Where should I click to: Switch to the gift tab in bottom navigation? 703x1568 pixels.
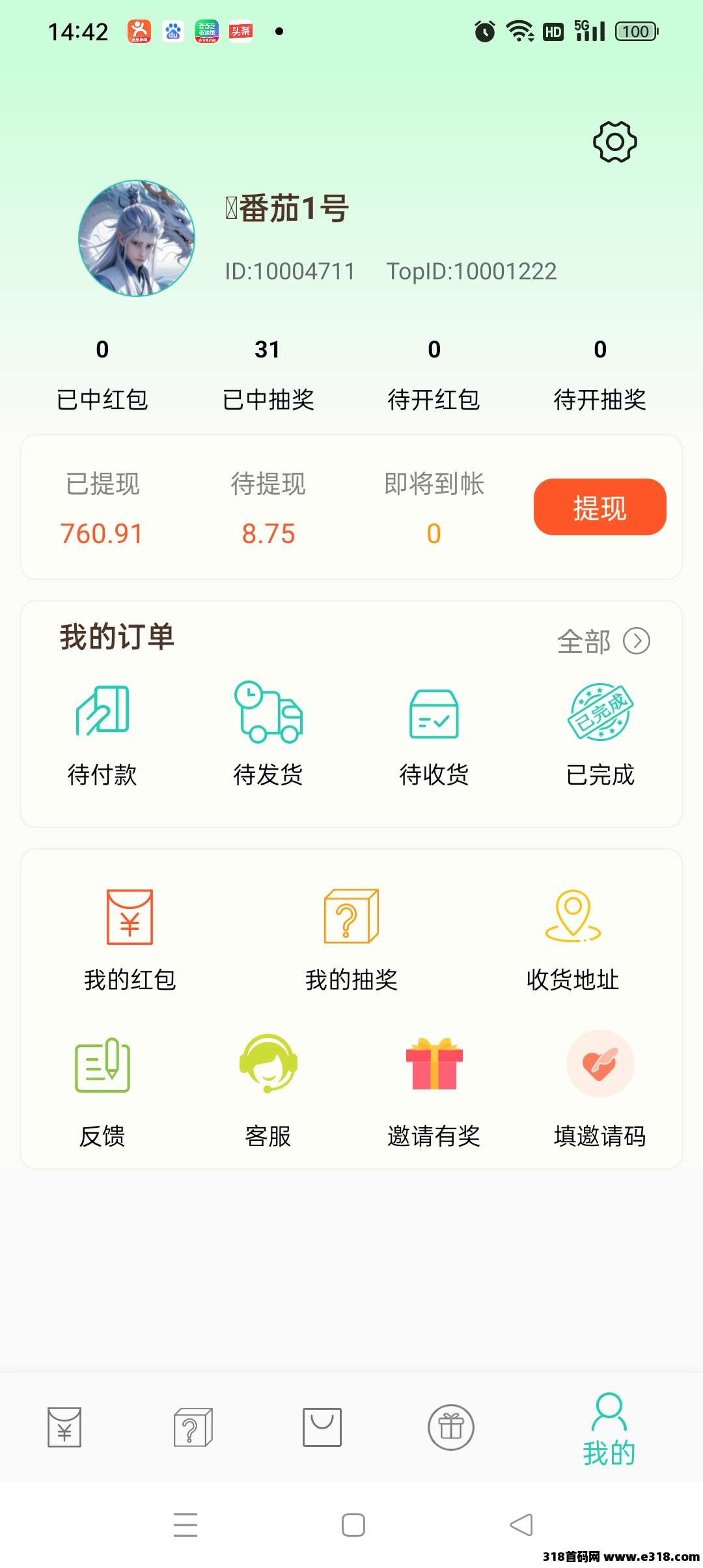pos(450,1427)
